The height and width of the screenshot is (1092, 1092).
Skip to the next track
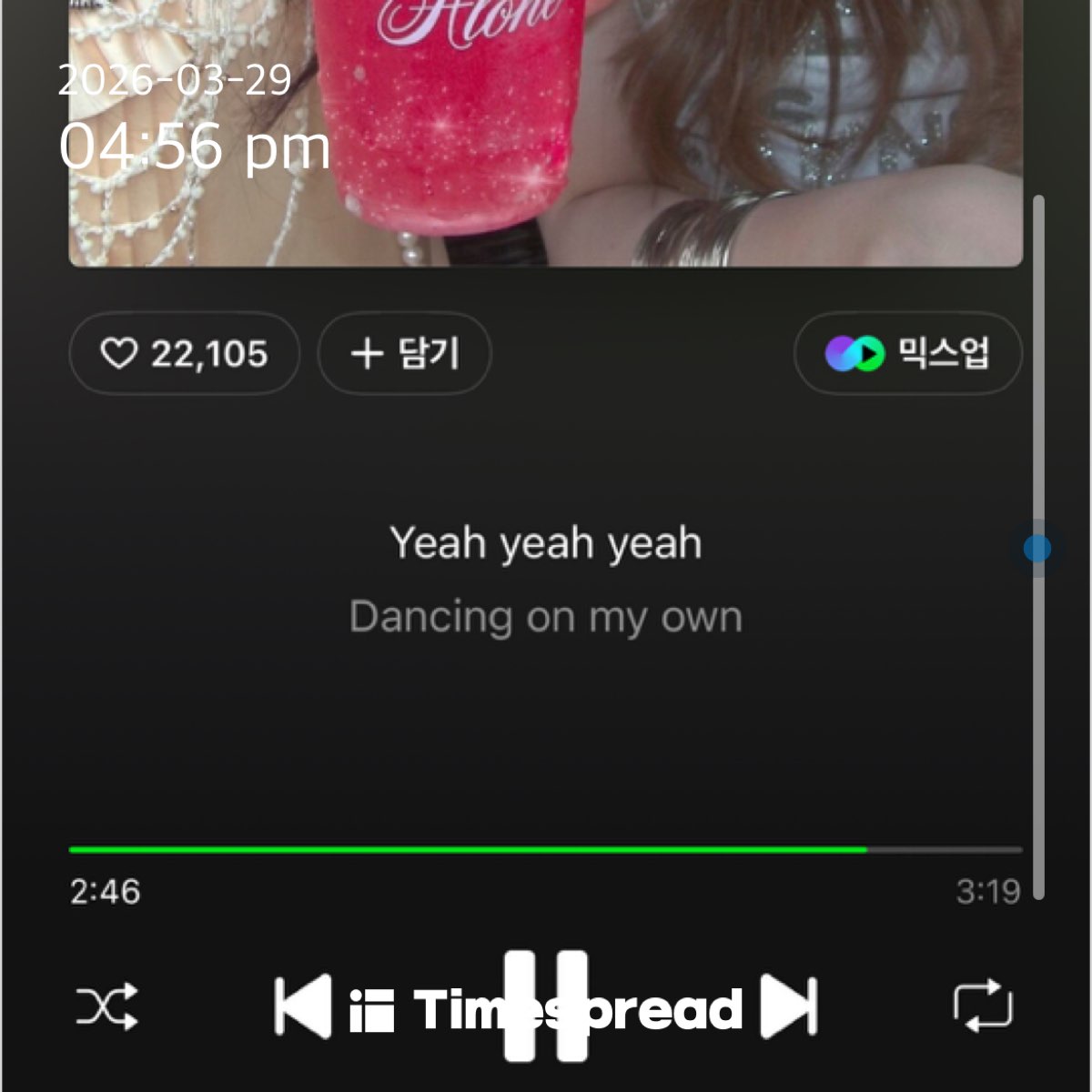[x=789, y=1006]
